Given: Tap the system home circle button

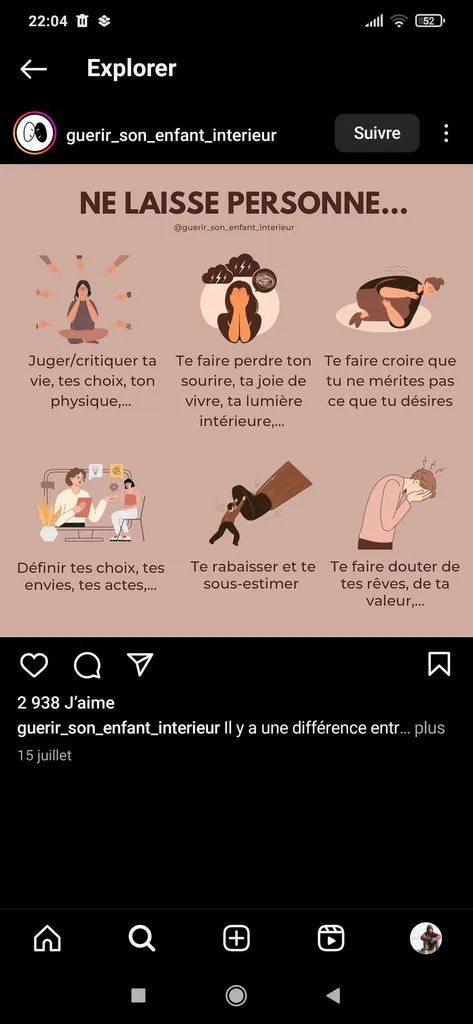Looking at the screenshot, I should (x=236, y=995).
